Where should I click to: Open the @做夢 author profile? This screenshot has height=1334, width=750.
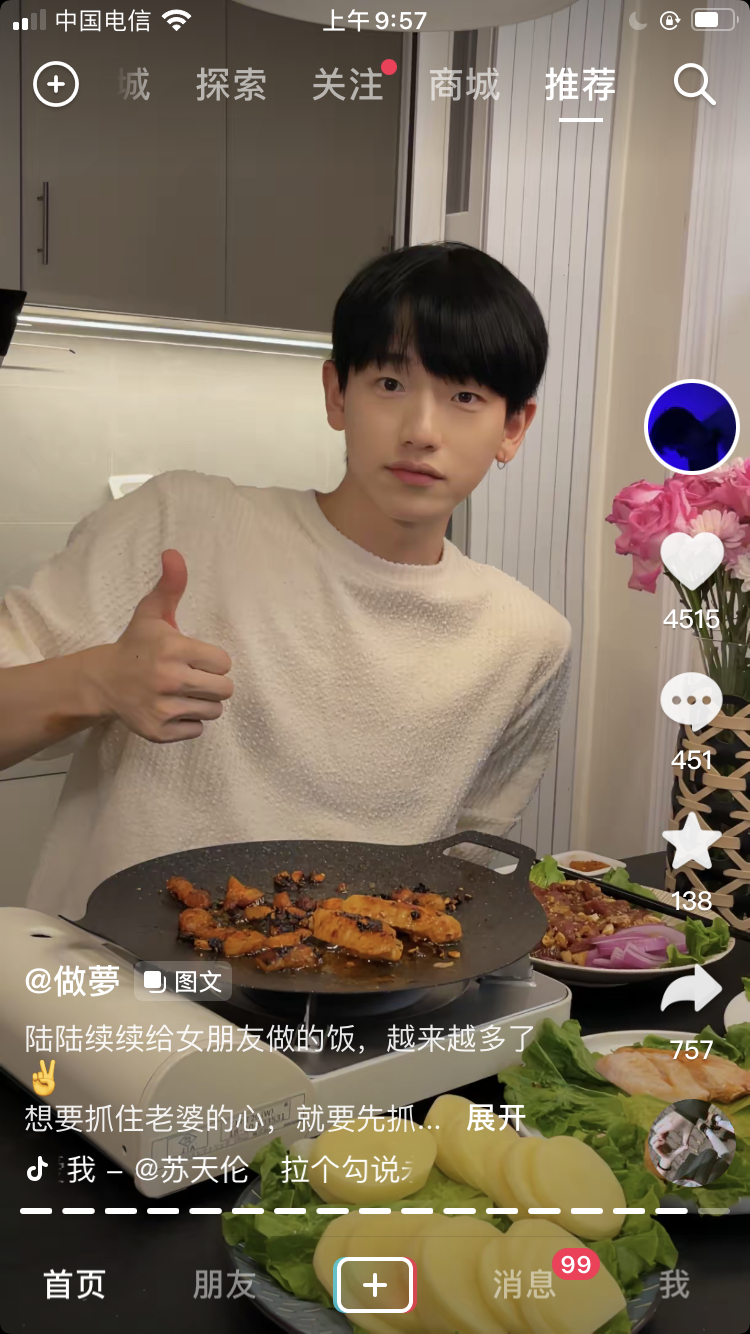[72, 982]
